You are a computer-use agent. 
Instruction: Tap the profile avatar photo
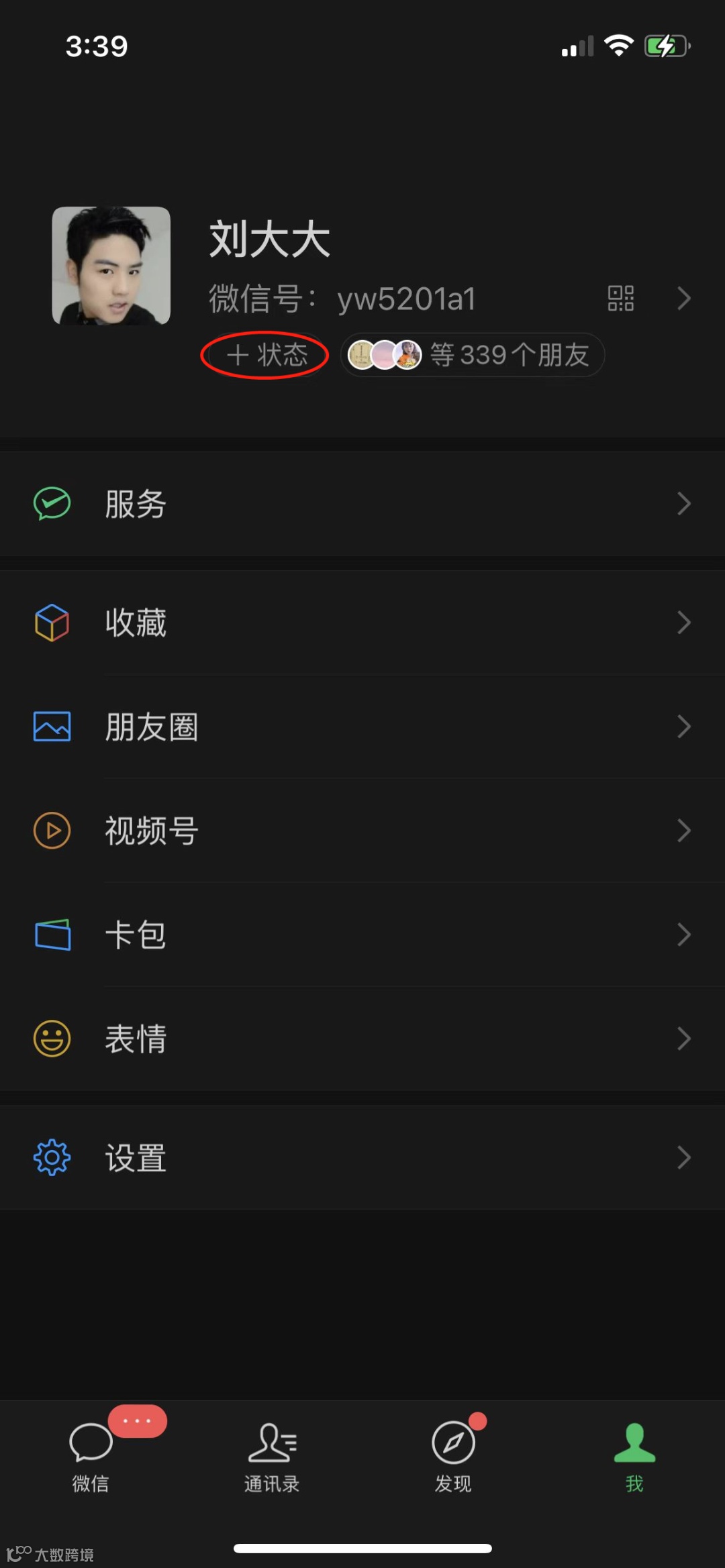111,266
